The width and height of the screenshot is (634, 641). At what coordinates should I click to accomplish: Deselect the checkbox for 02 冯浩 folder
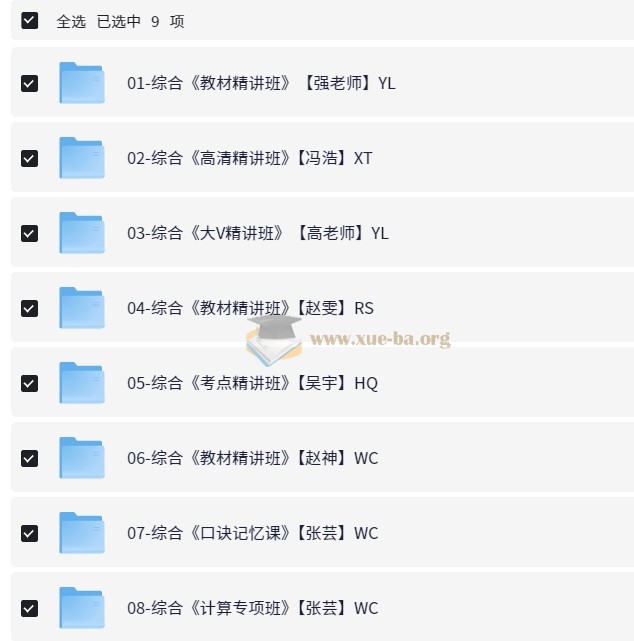29,158
